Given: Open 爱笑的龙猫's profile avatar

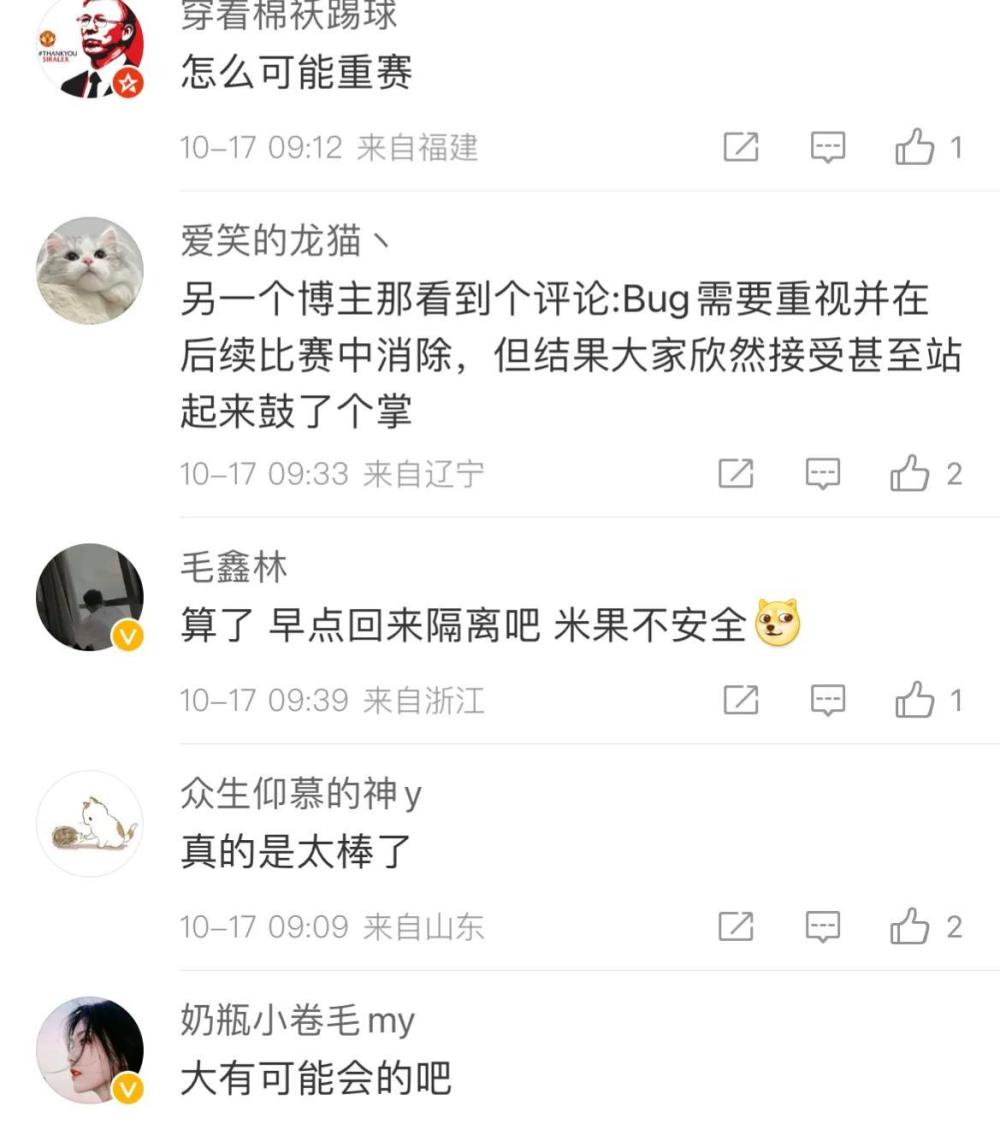Looking at the screenshot, I should [x=90, y=270].
